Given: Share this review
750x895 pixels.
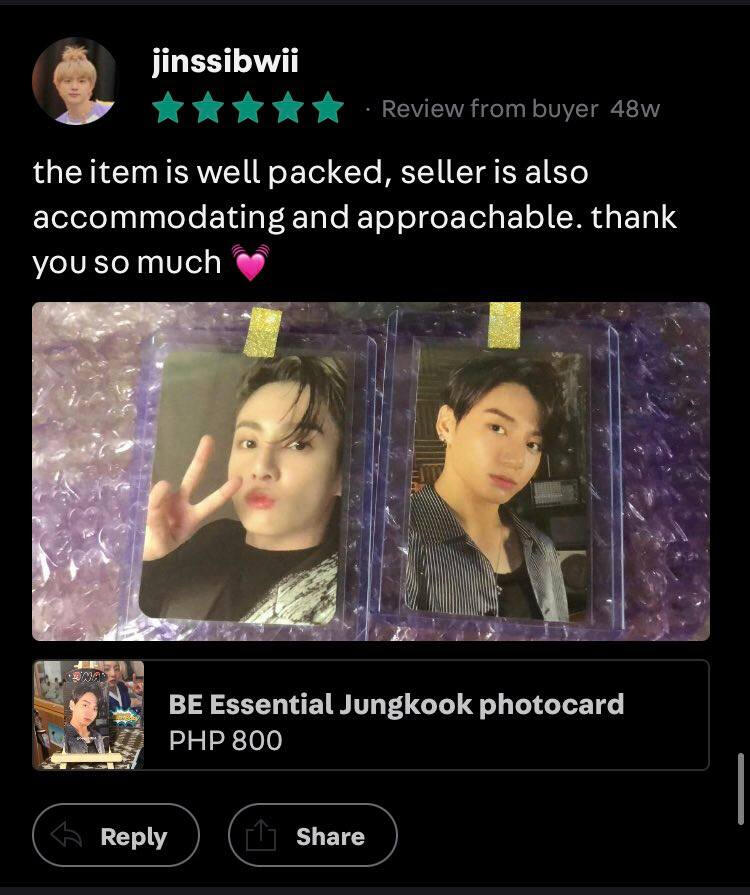Looking at the screenshot, I should coord(312,836).
